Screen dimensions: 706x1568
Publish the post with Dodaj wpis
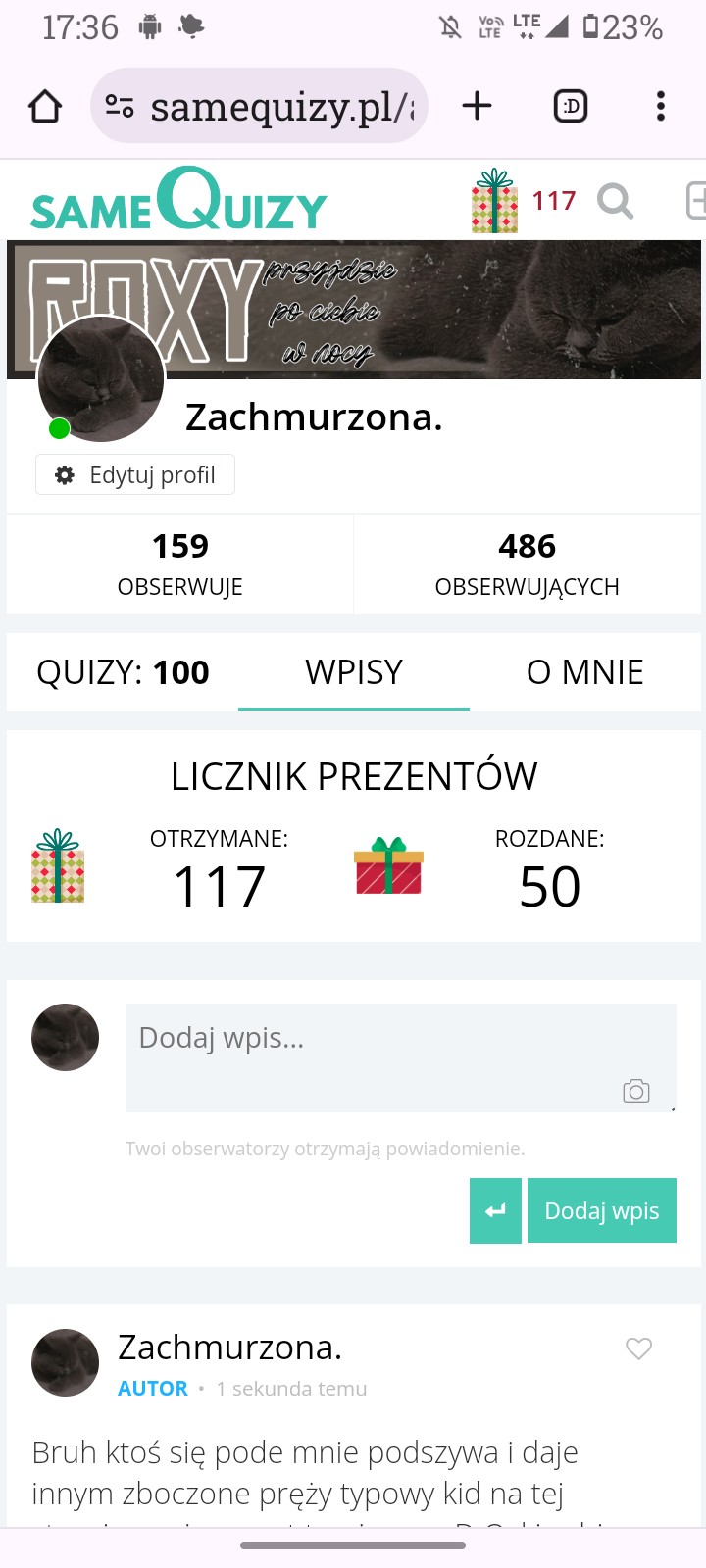(x=602, y=1210)
